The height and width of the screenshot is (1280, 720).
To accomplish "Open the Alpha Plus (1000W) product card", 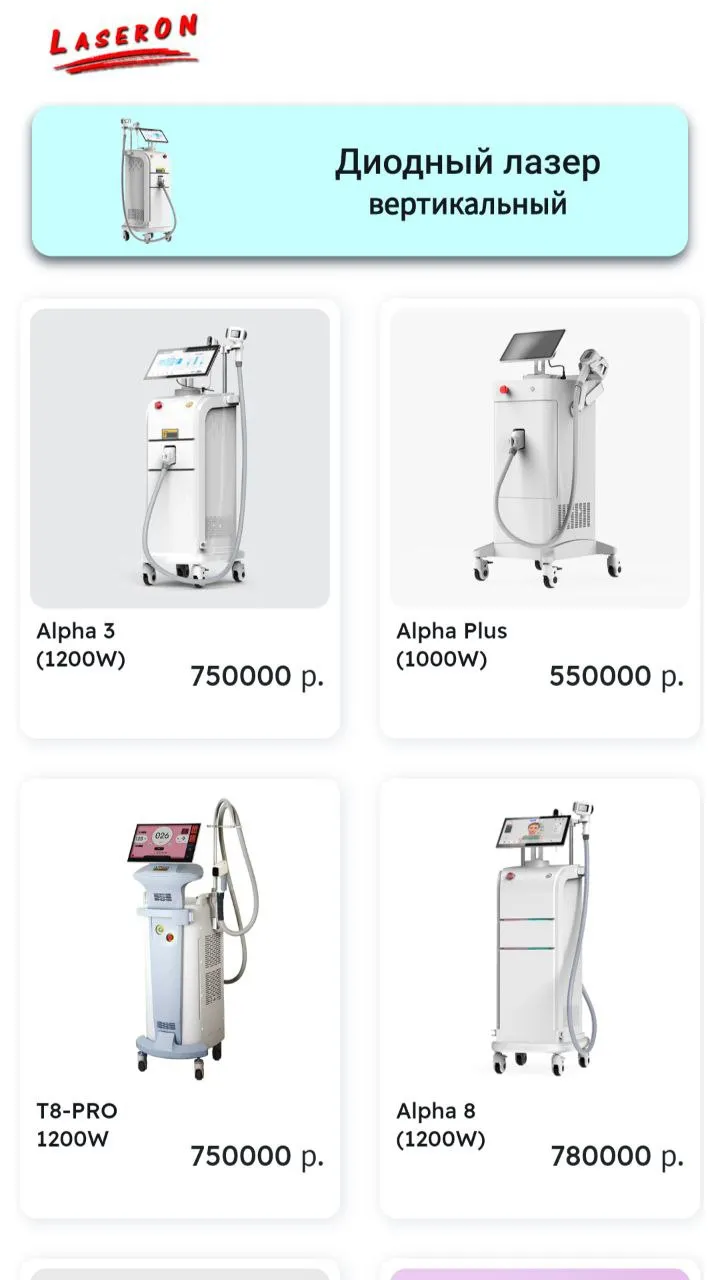I will coord(540,518).
